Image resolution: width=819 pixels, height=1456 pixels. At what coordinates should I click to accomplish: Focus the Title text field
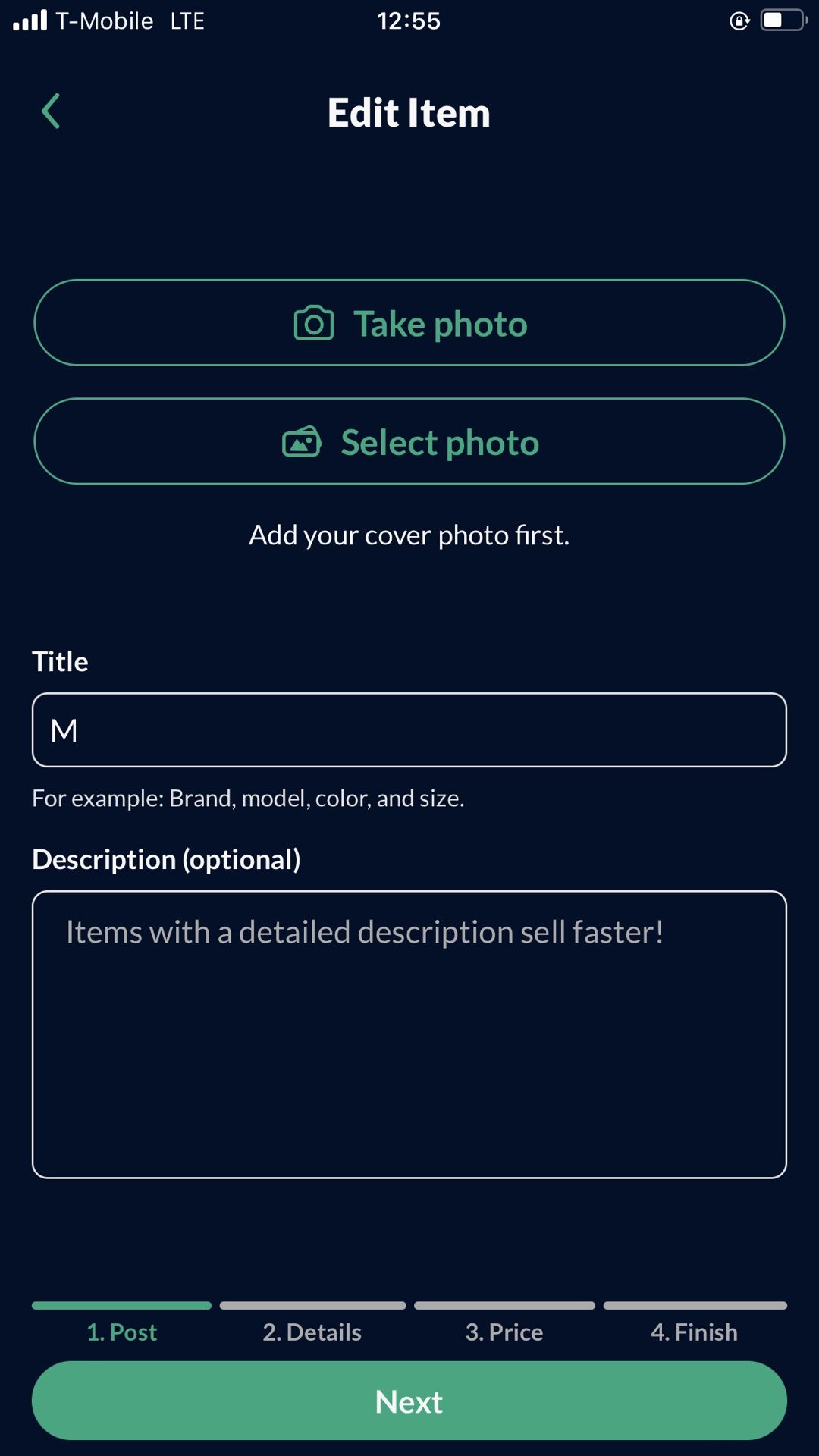[x=409, y=730]
